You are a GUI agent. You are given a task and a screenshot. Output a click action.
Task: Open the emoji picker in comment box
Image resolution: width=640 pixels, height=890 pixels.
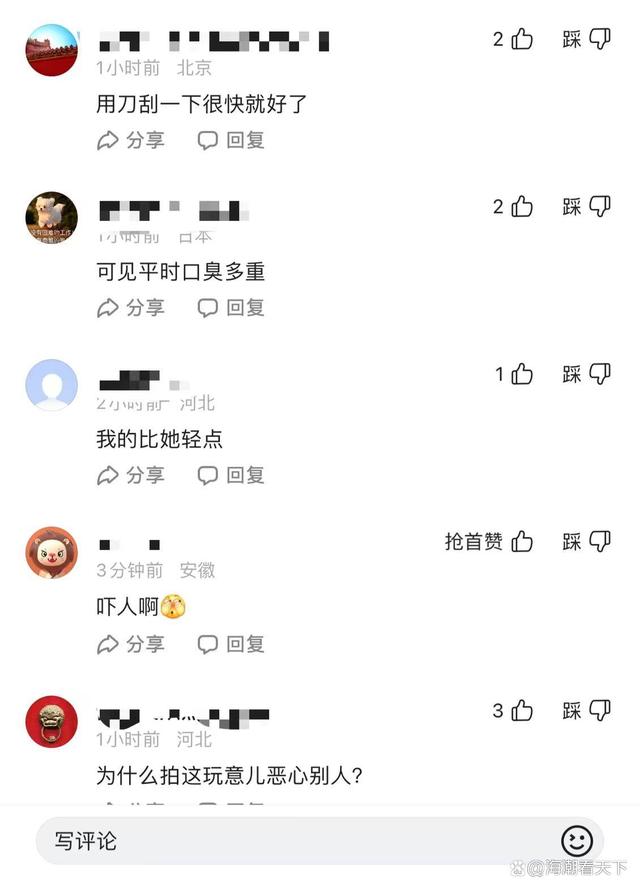577,841
